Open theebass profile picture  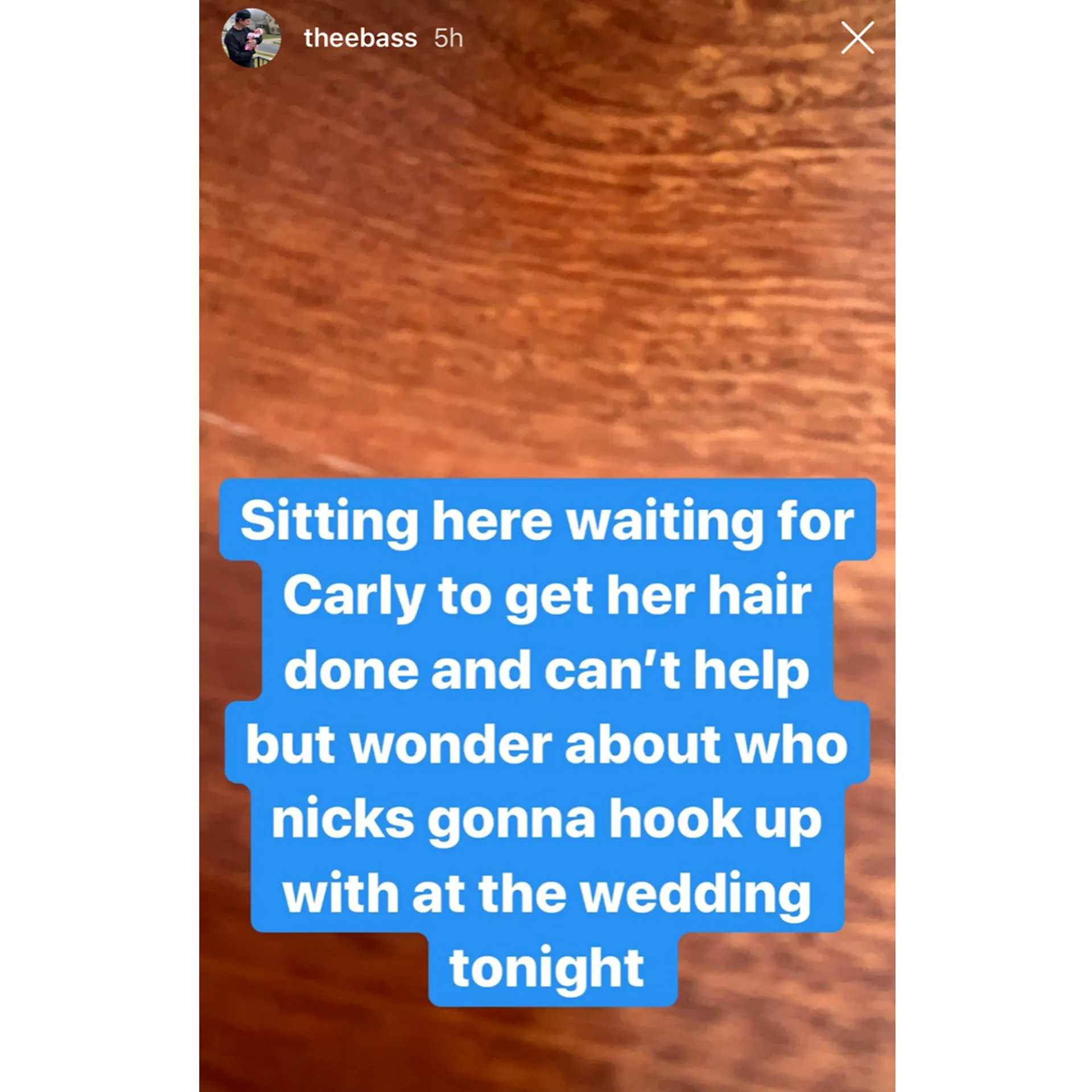point(251,38)
